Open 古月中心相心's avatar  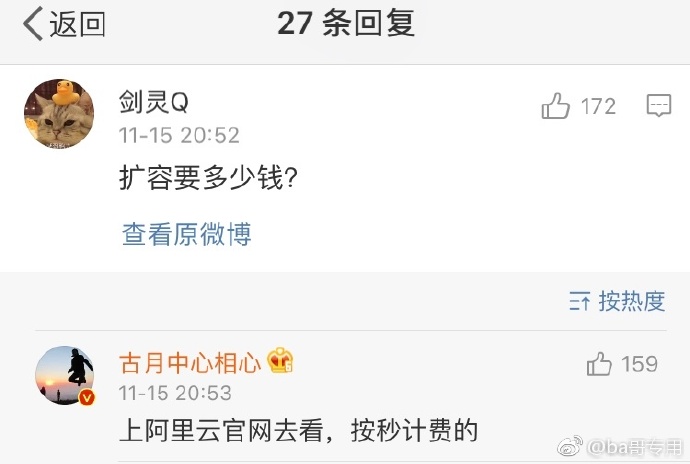(65, 376)
